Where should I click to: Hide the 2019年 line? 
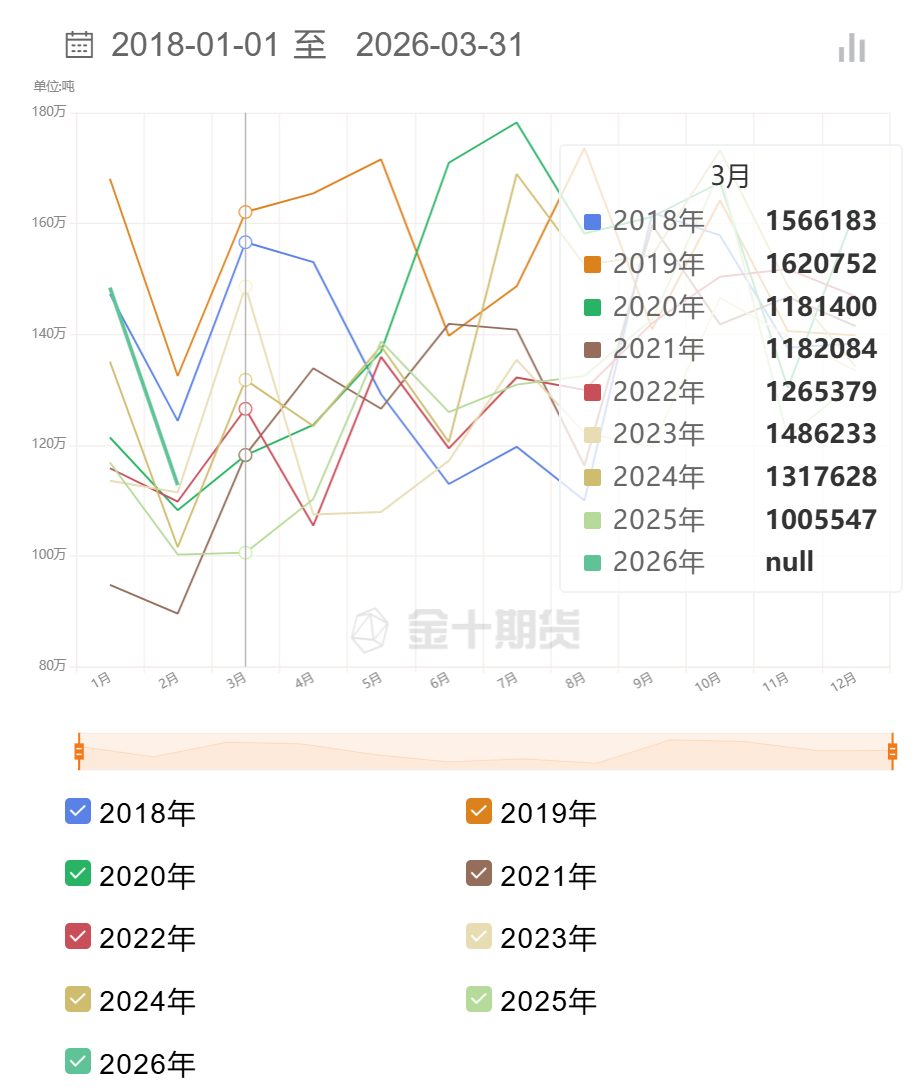pyautogui.click(x=479, y=811)
